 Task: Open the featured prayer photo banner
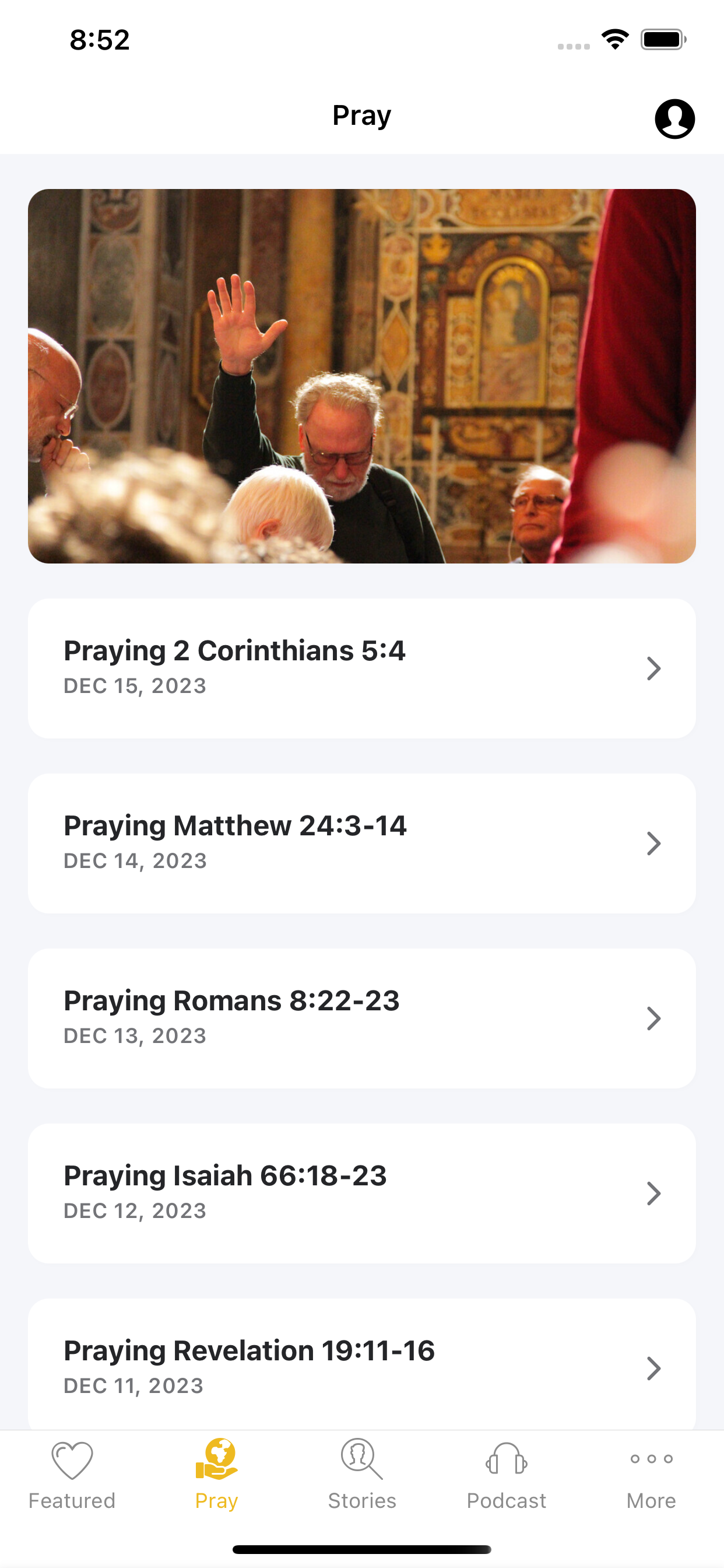362,376
